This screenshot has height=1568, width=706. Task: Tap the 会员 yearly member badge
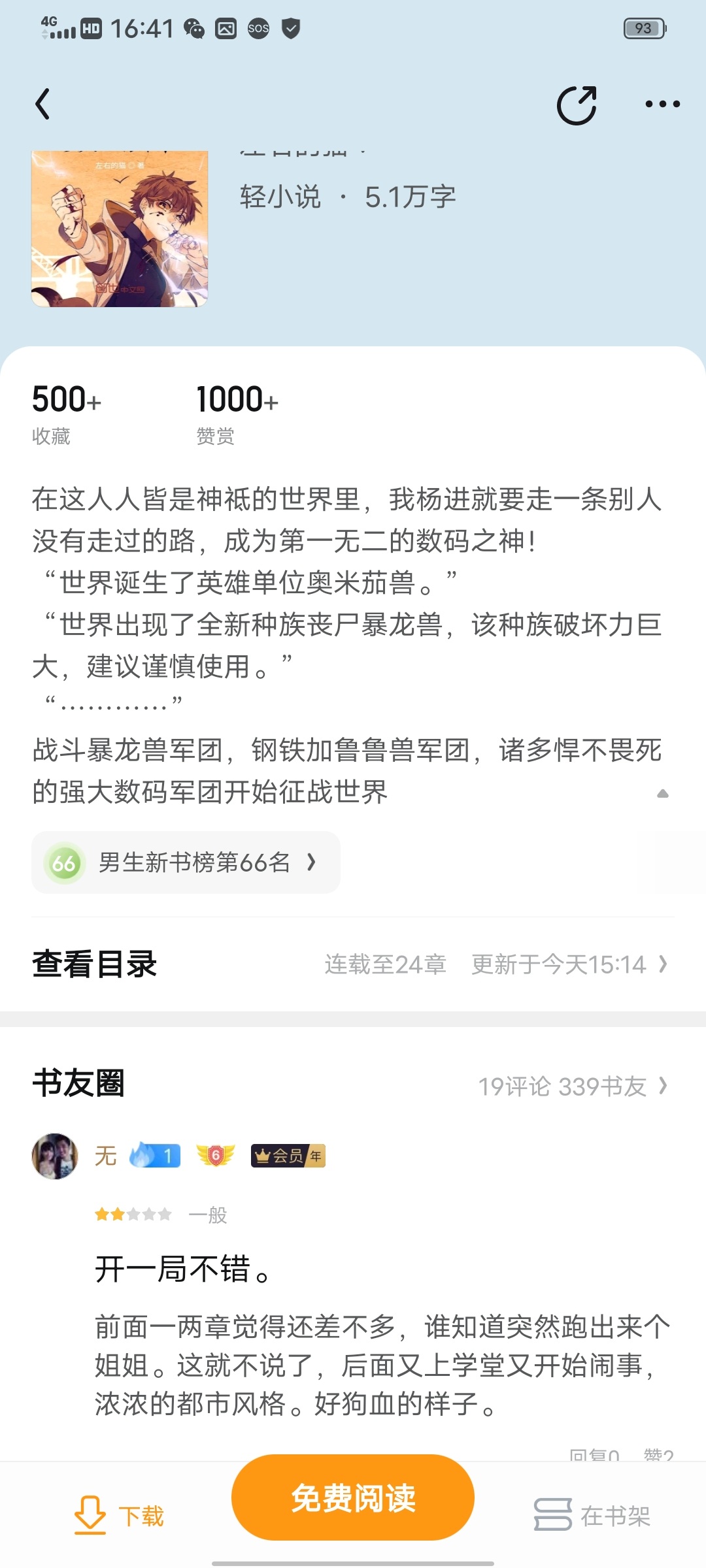point(288,1156)
